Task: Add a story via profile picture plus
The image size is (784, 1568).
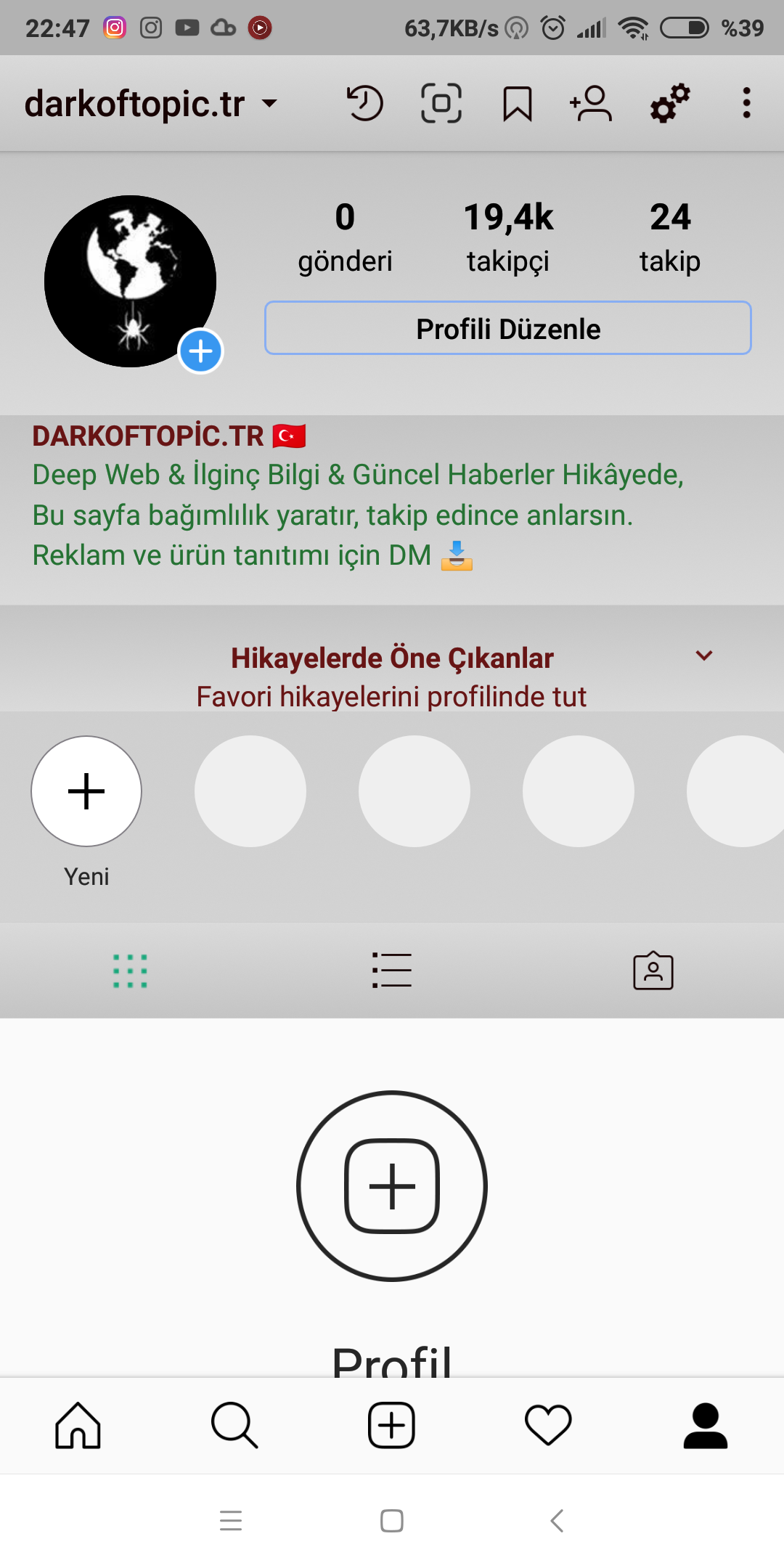Action: (x=200, y=351)
